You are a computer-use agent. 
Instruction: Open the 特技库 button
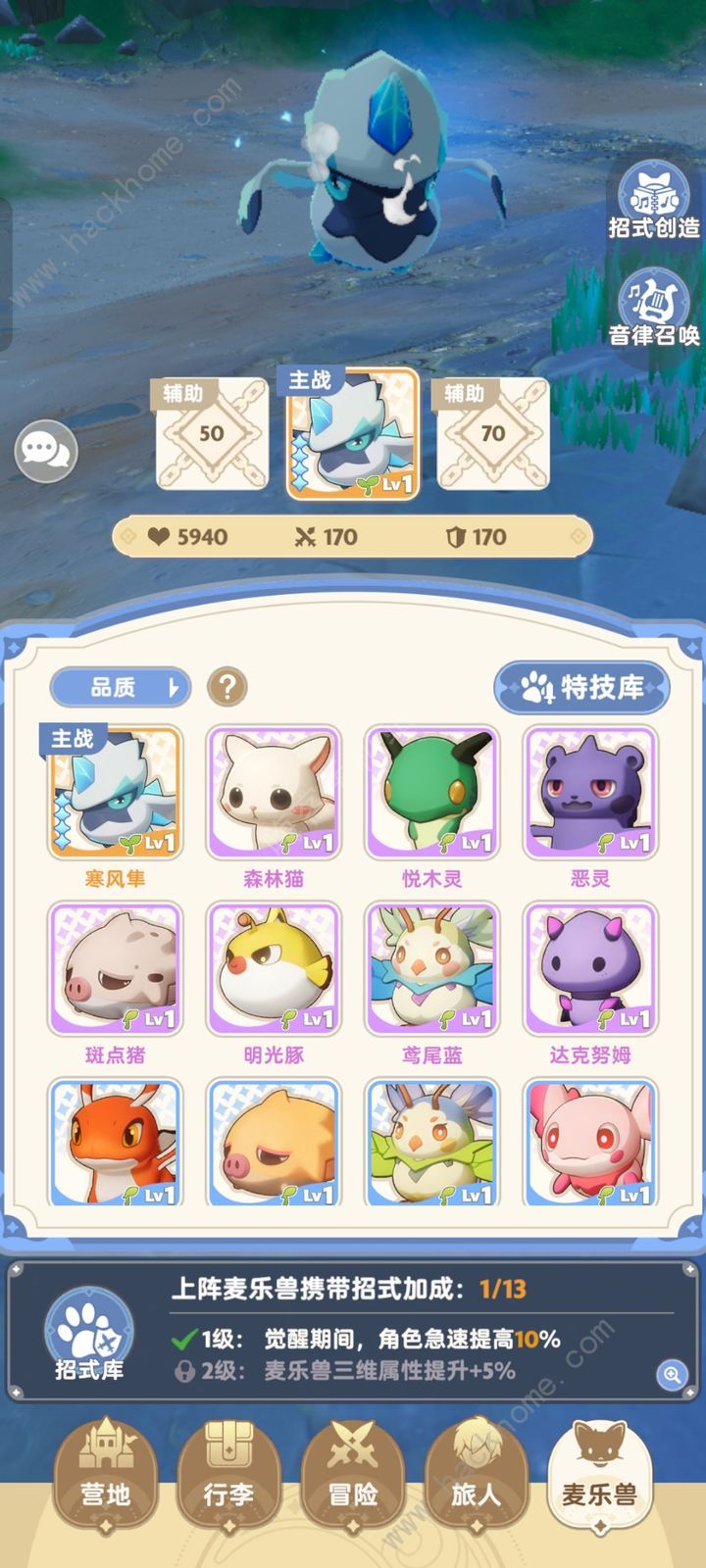[582, 687]
